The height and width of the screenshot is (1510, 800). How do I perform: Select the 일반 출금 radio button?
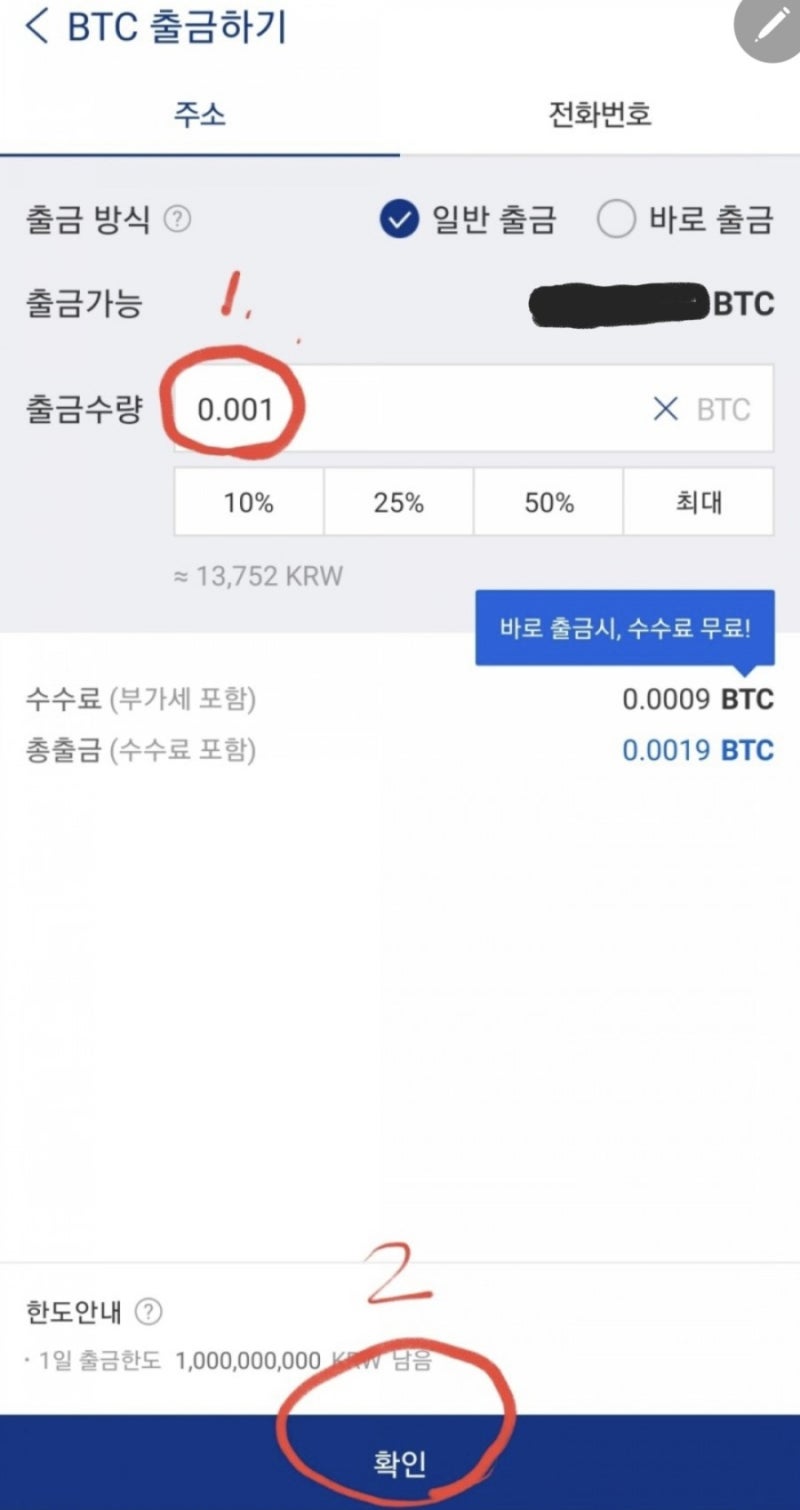coord(398,220)
